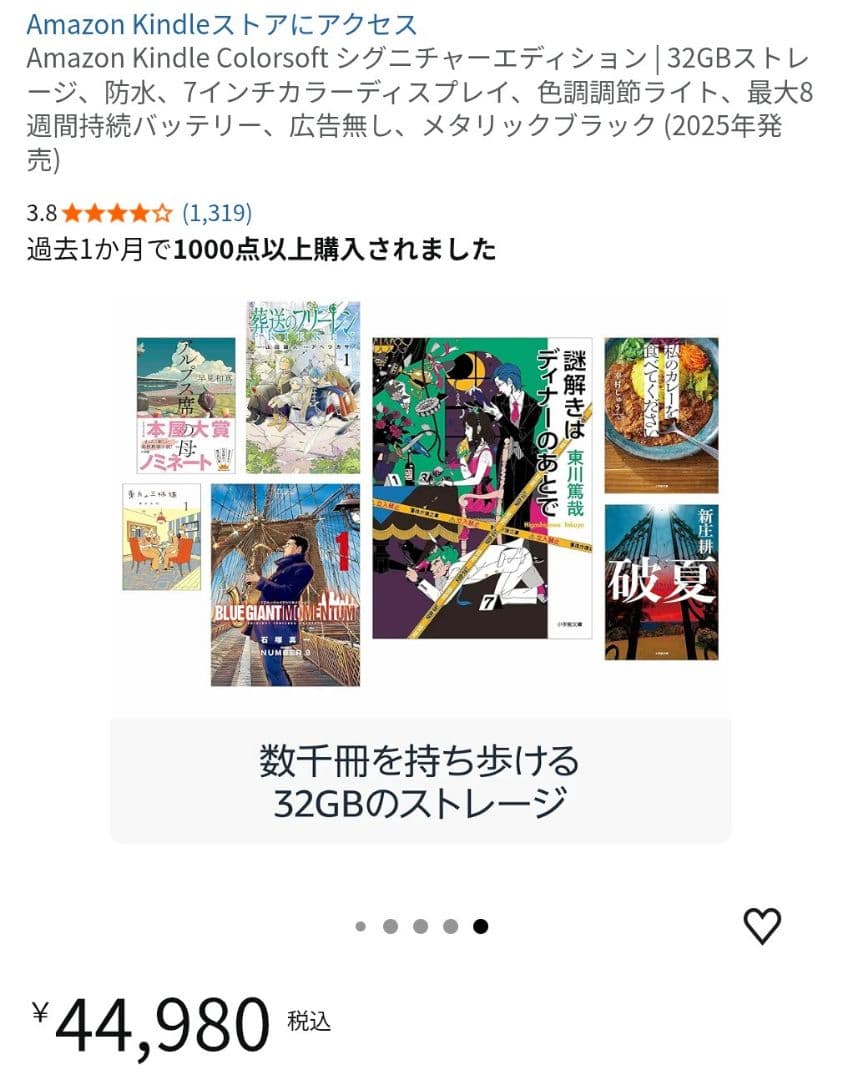Viewport: 841px width, 1080px height.
Task: Click the fifth filled carousel dot
Action: click(x=479, y=928)
